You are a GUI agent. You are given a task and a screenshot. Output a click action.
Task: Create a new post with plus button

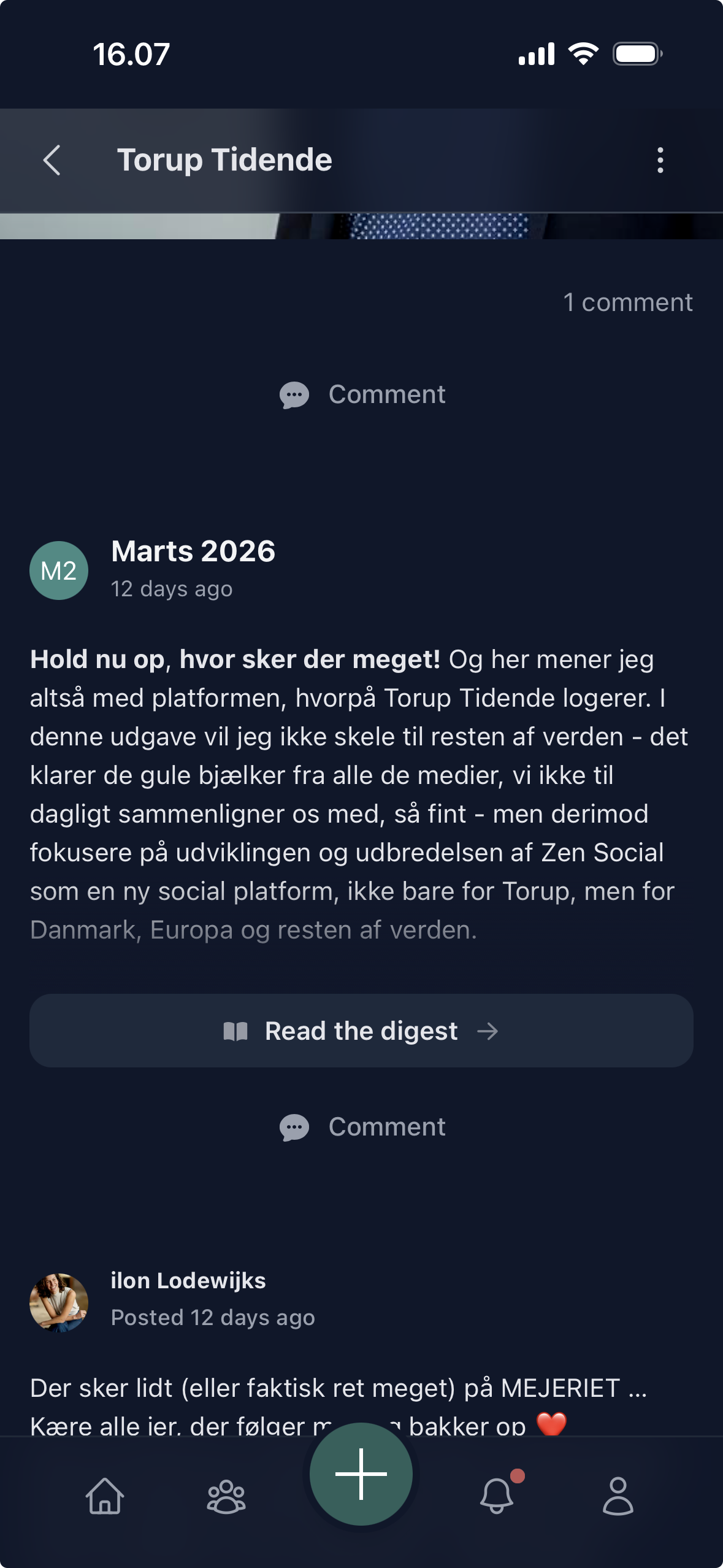click(361, 1474)
